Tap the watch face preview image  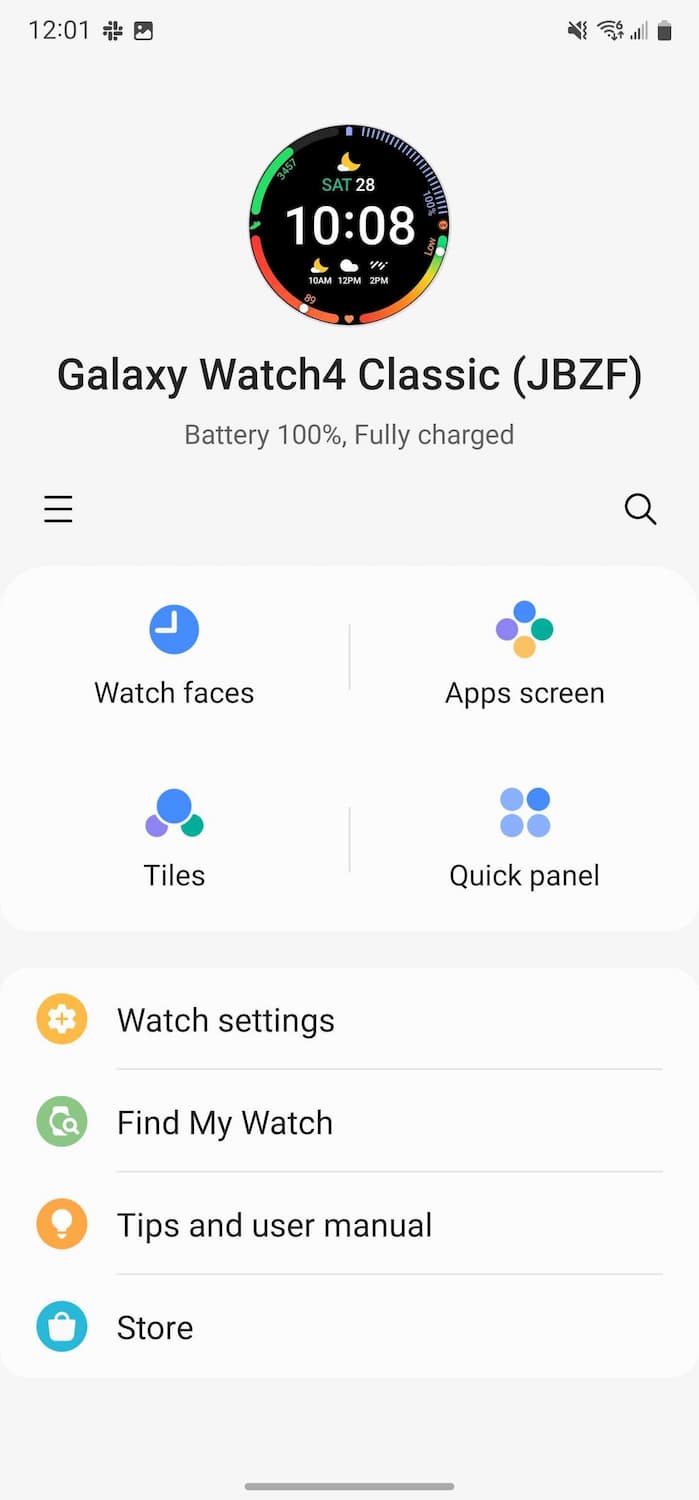point(349,225)
